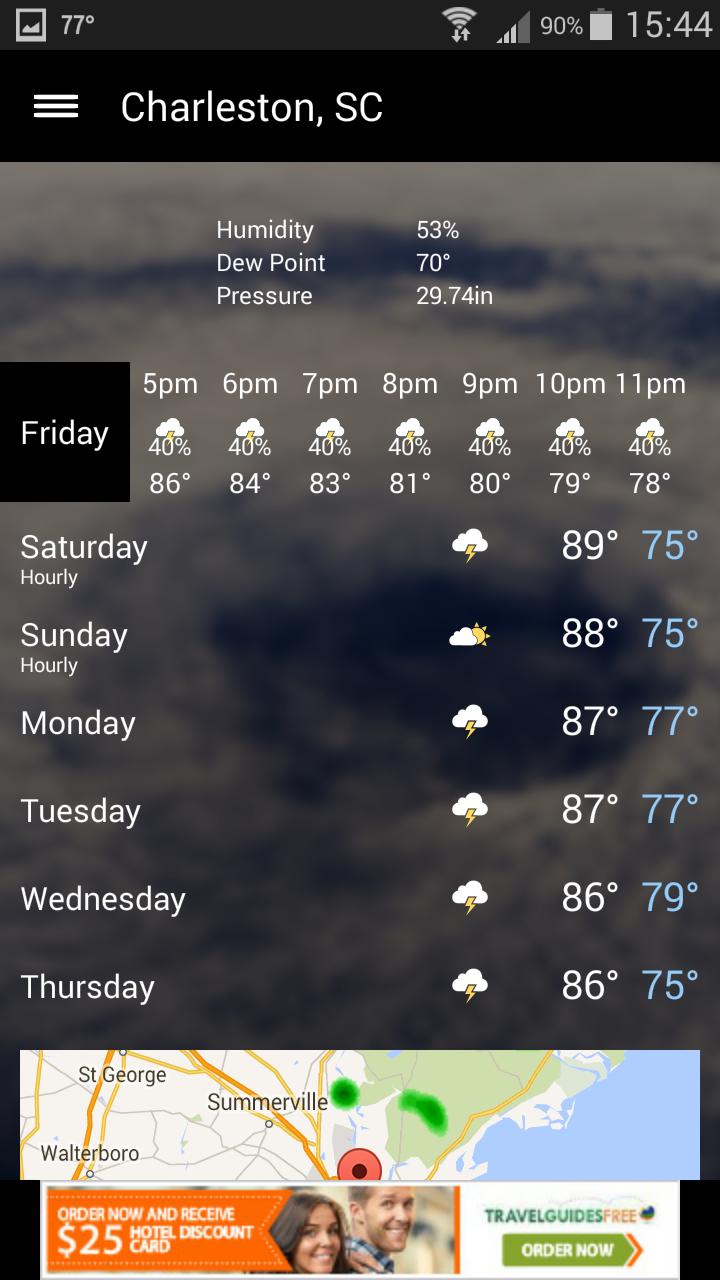The height and width of the screenshot is (1280, 720).
Task: Open Saturday's hourly forecast
Action: point(84,558)
